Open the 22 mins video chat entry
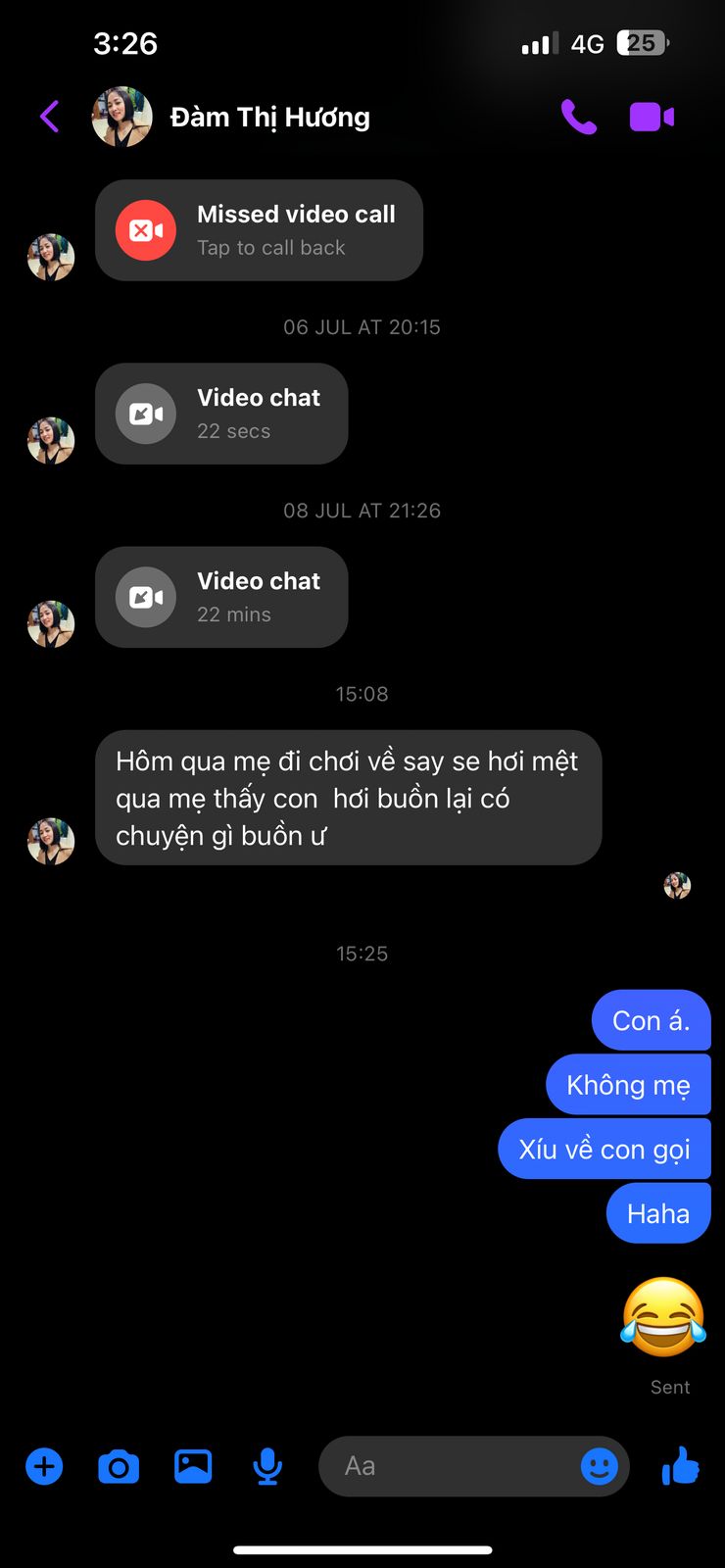 point(221,597)
